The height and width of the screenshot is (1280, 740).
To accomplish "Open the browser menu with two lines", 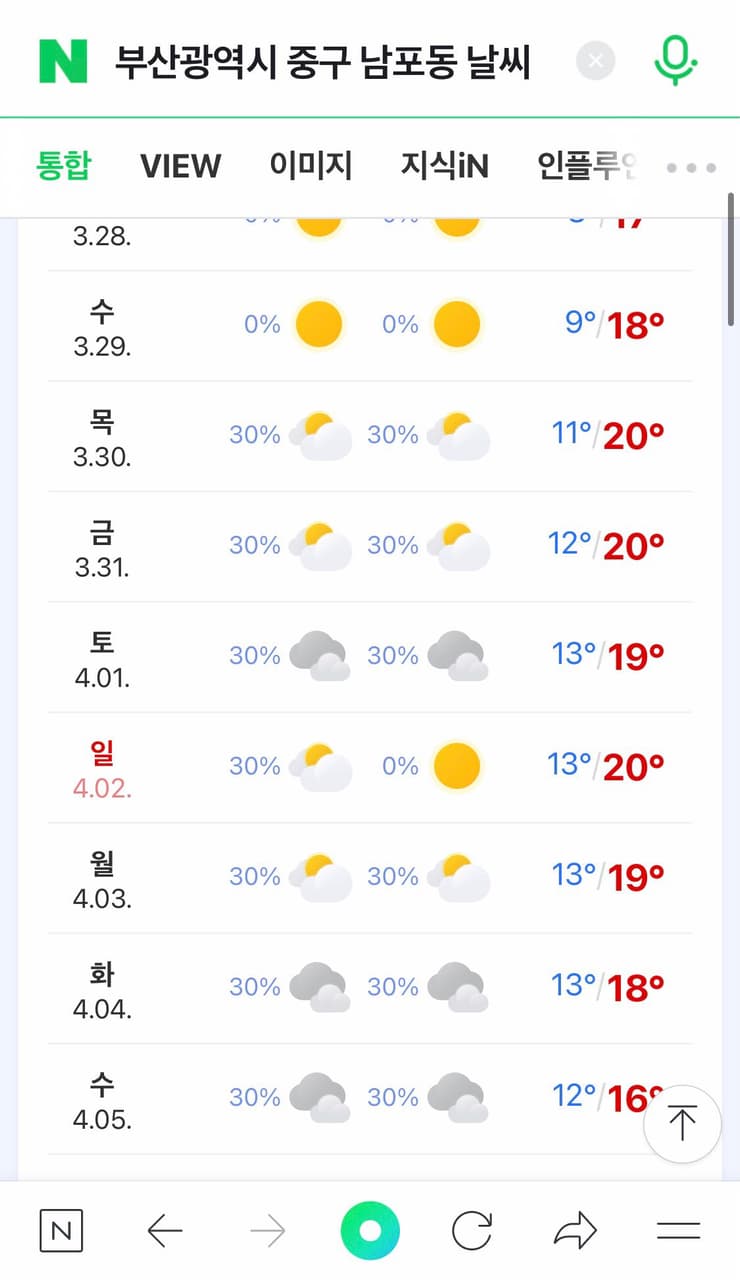I will (678, 1231).
